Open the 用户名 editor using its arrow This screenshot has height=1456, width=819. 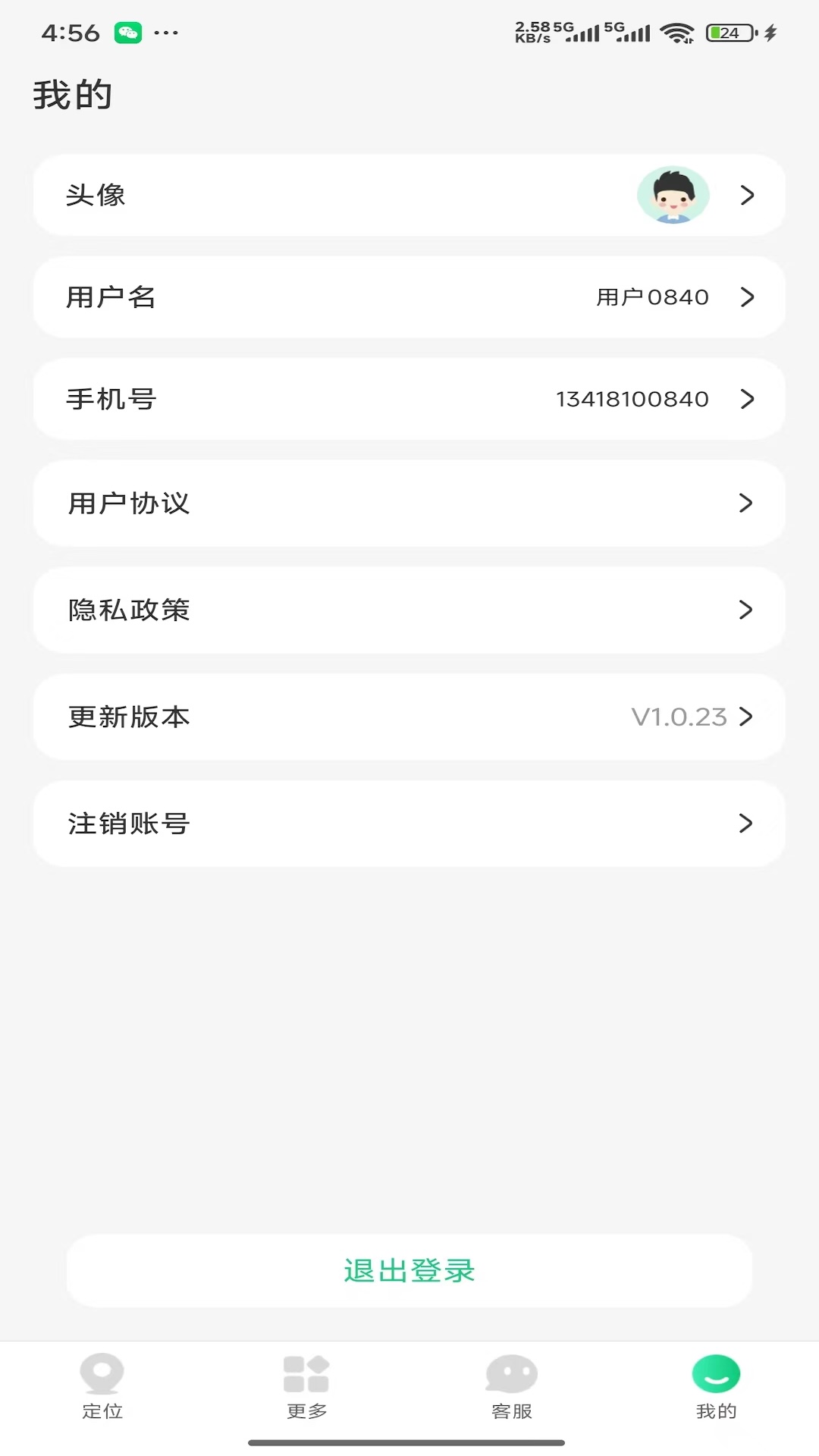pyautogui.click(x=747, y=297)
